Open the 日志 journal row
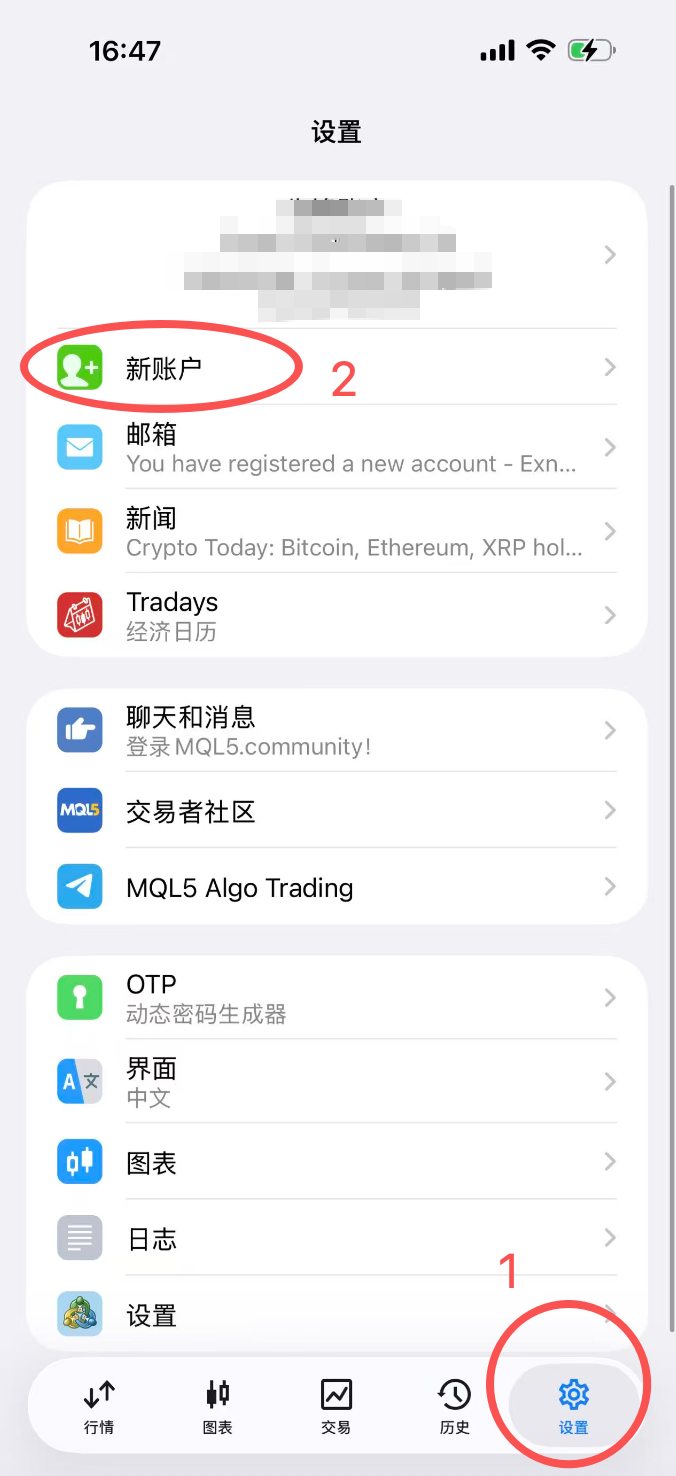The width and height of the screenshot is (676, 1476). [x=337, y=1238]
